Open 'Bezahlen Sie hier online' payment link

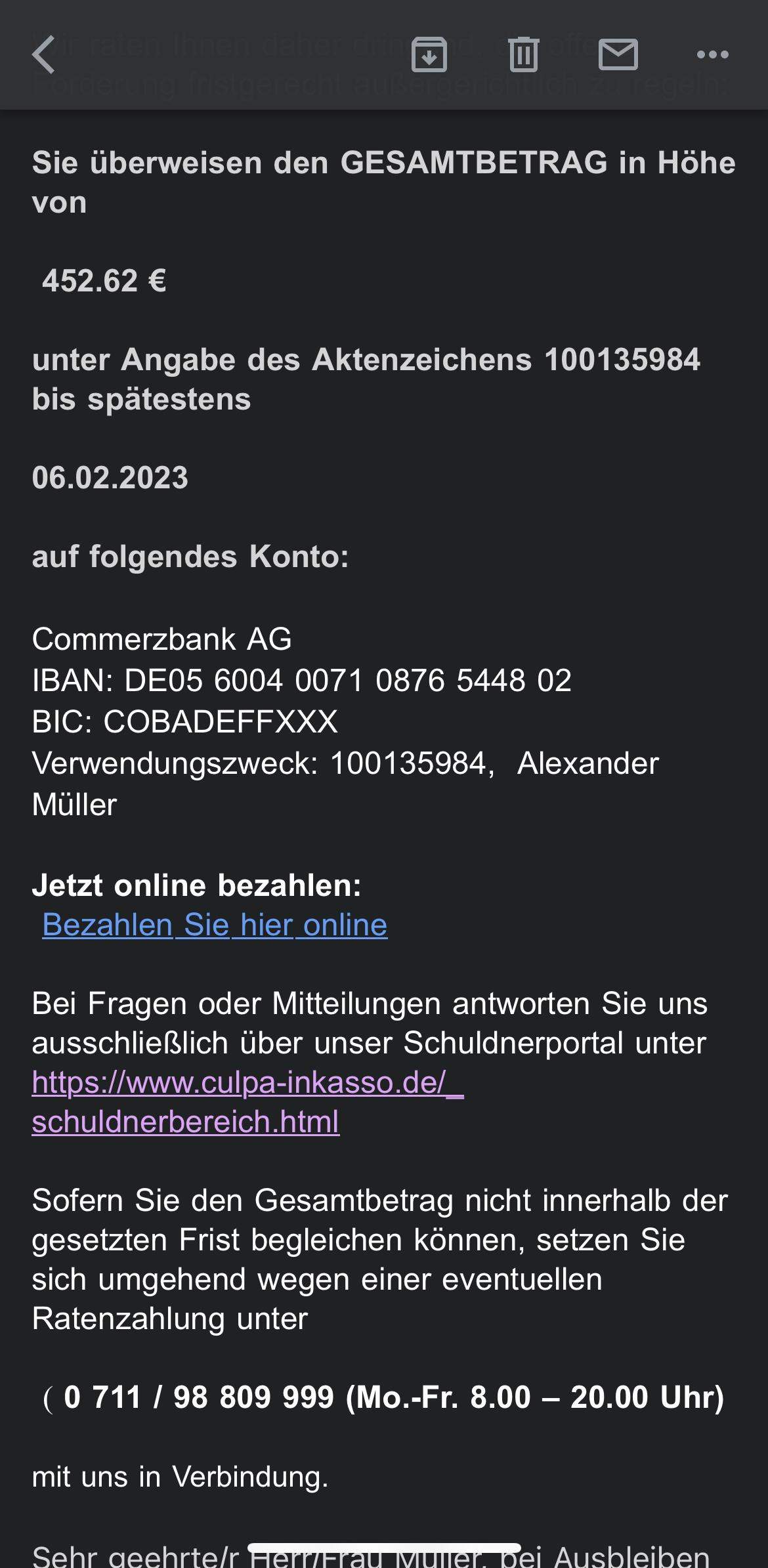214,926
